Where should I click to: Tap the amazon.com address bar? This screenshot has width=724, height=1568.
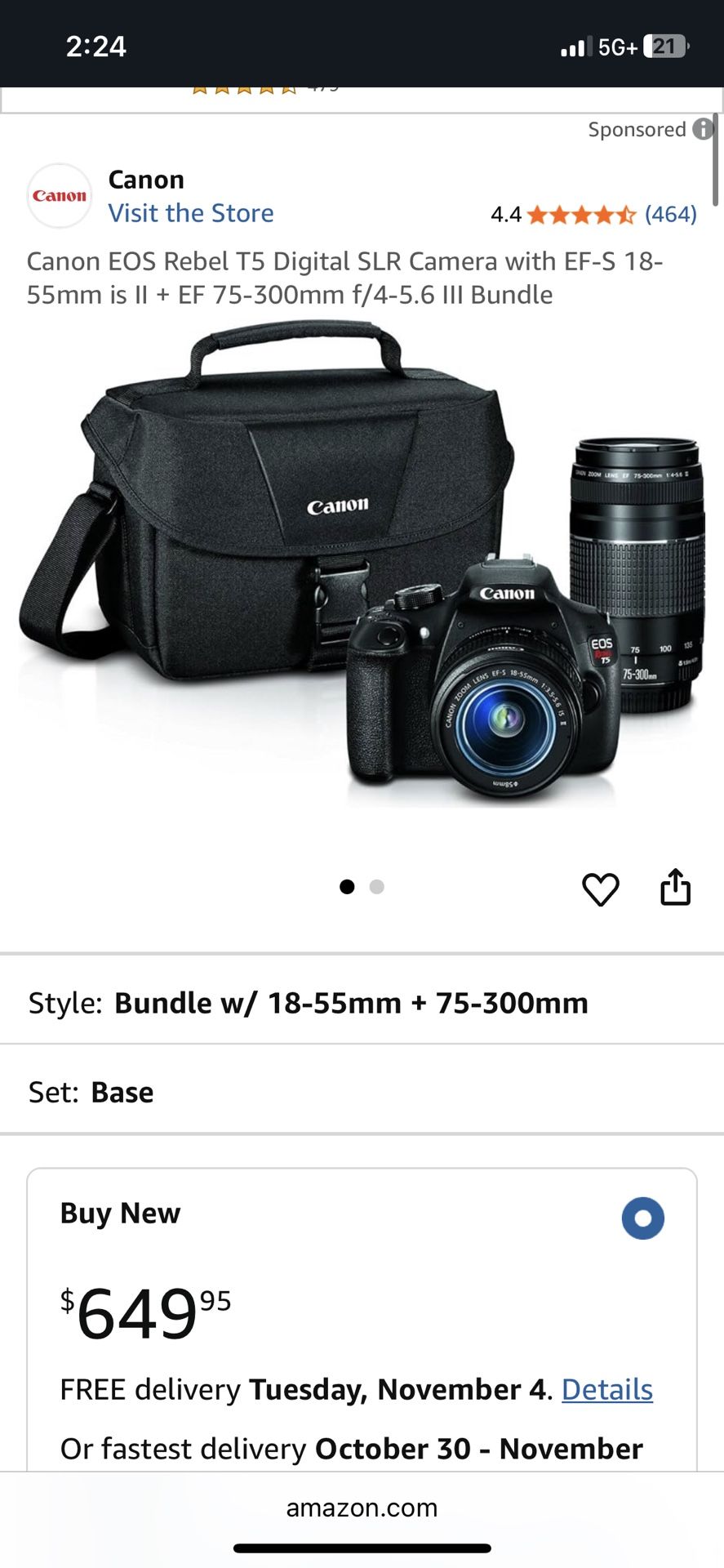(x=362, y=1508)
